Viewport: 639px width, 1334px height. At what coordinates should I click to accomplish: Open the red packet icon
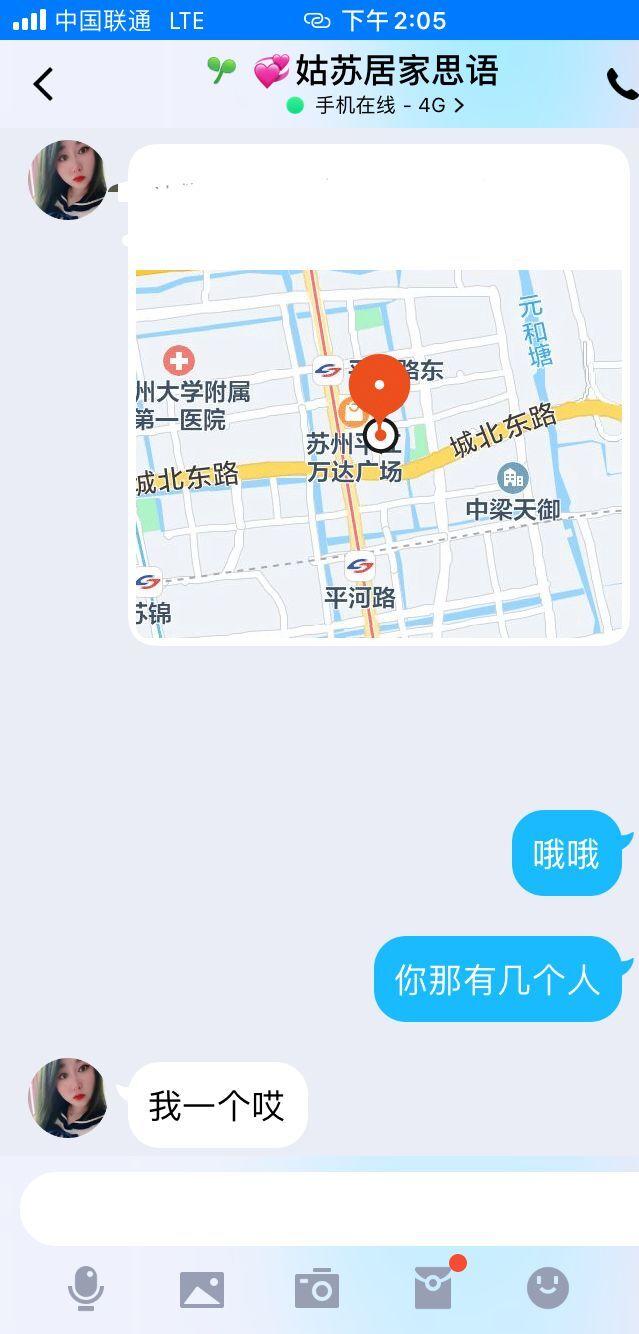pyautogui.click(x=434, y=1288)
